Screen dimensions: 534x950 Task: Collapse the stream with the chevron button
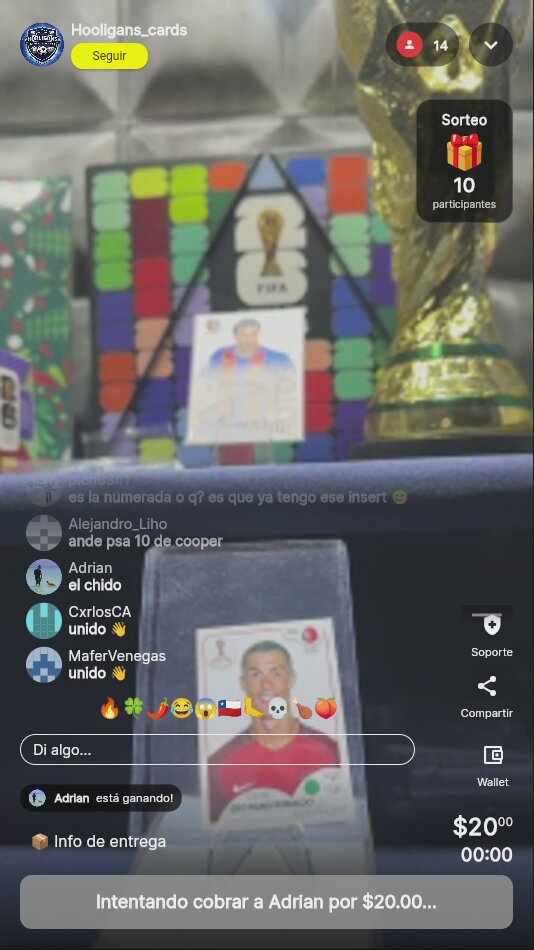coord(491,45)
